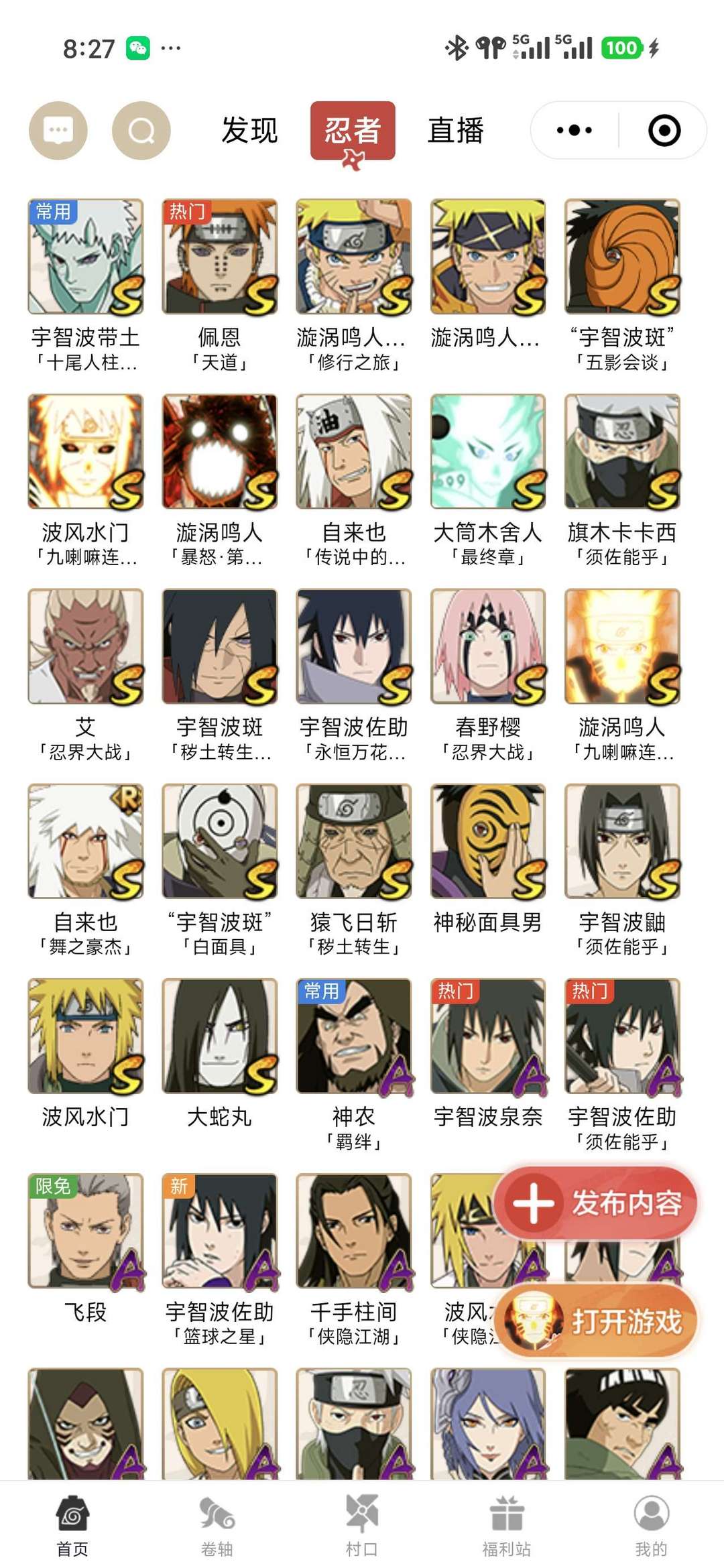Open the mini program three-dot menu
Screen dimensions: 724x1568
[x=575, y=130]
